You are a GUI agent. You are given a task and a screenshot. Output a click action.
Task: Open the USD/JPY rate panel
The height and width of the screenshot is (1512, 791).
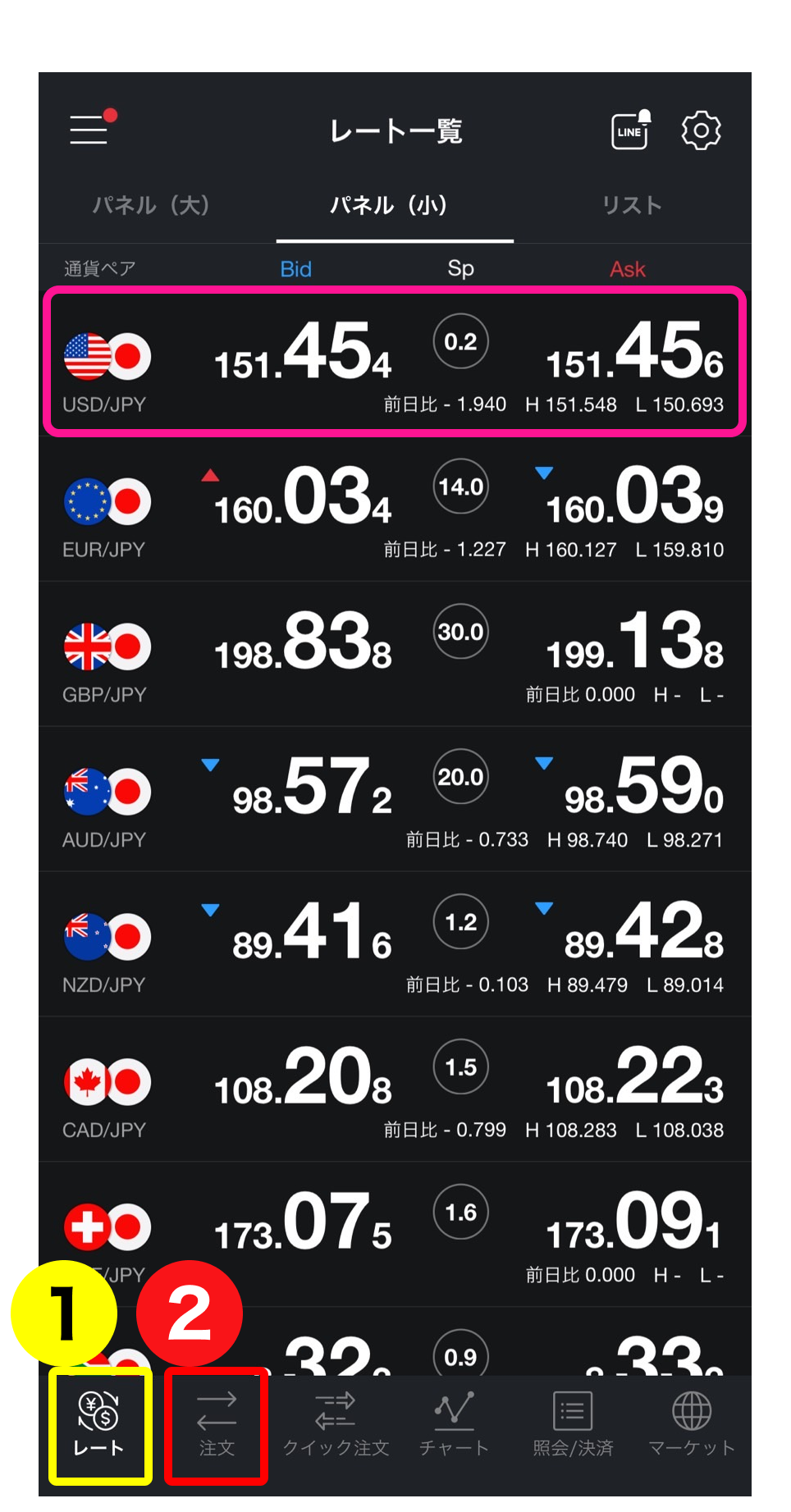click(394, 362)
